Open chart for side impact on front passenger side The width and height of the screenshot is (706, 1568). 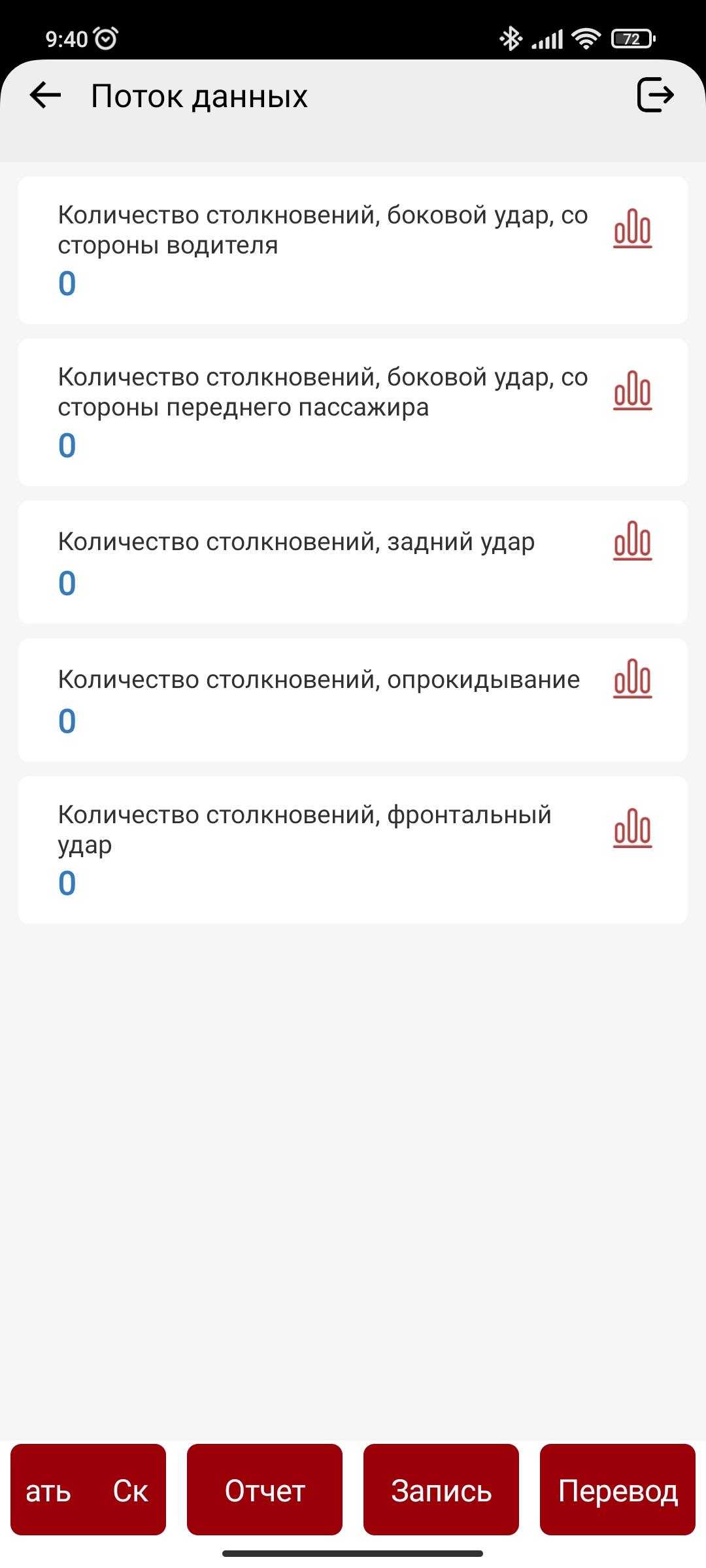pos(632,391)
